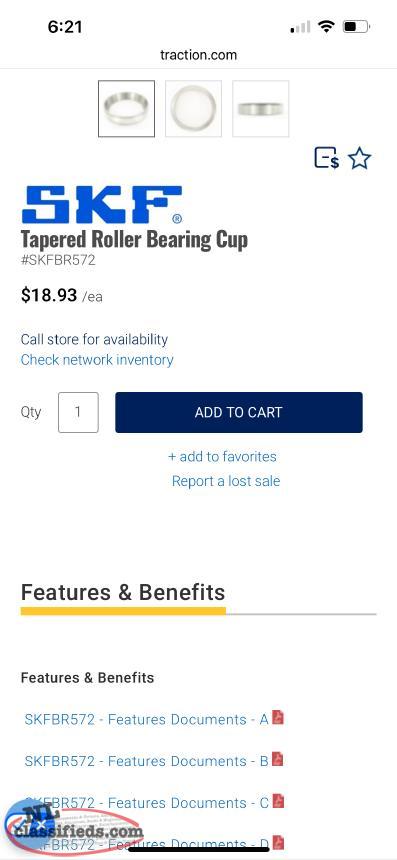Open Check network inventory link
This screenshot has height=860, width=397.
97,360
